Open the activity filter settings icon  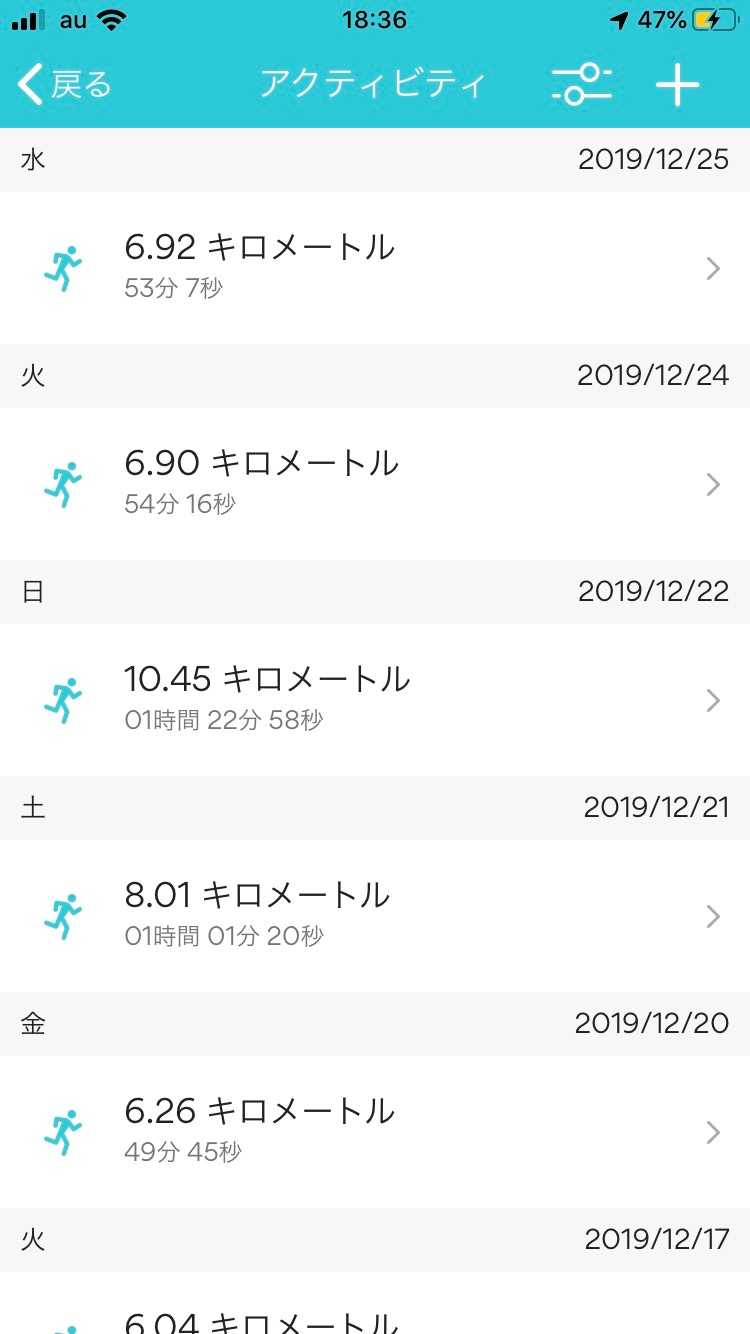(x=581, y=85)
